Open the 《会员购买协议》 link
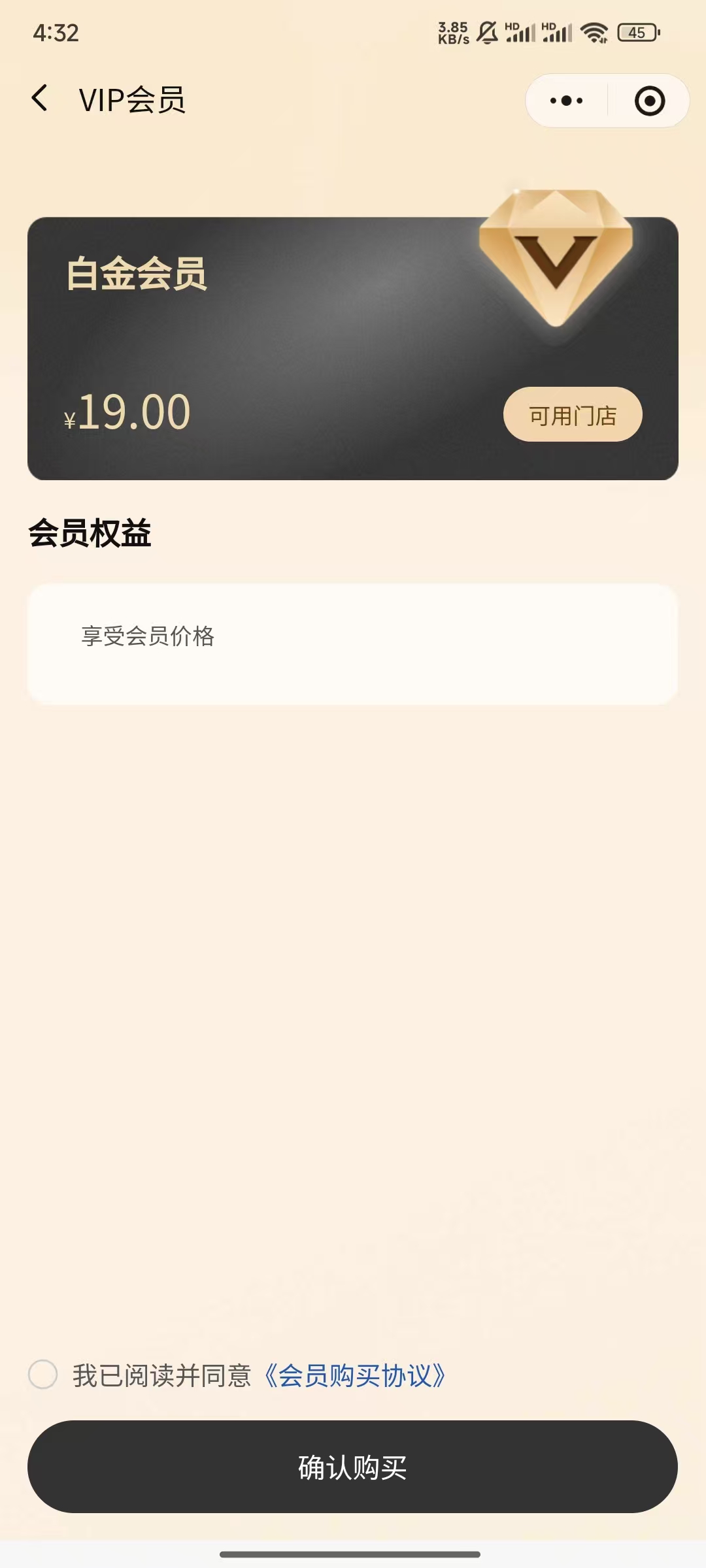This screenshot has height=1568, width=706. tap(355, 1376)
